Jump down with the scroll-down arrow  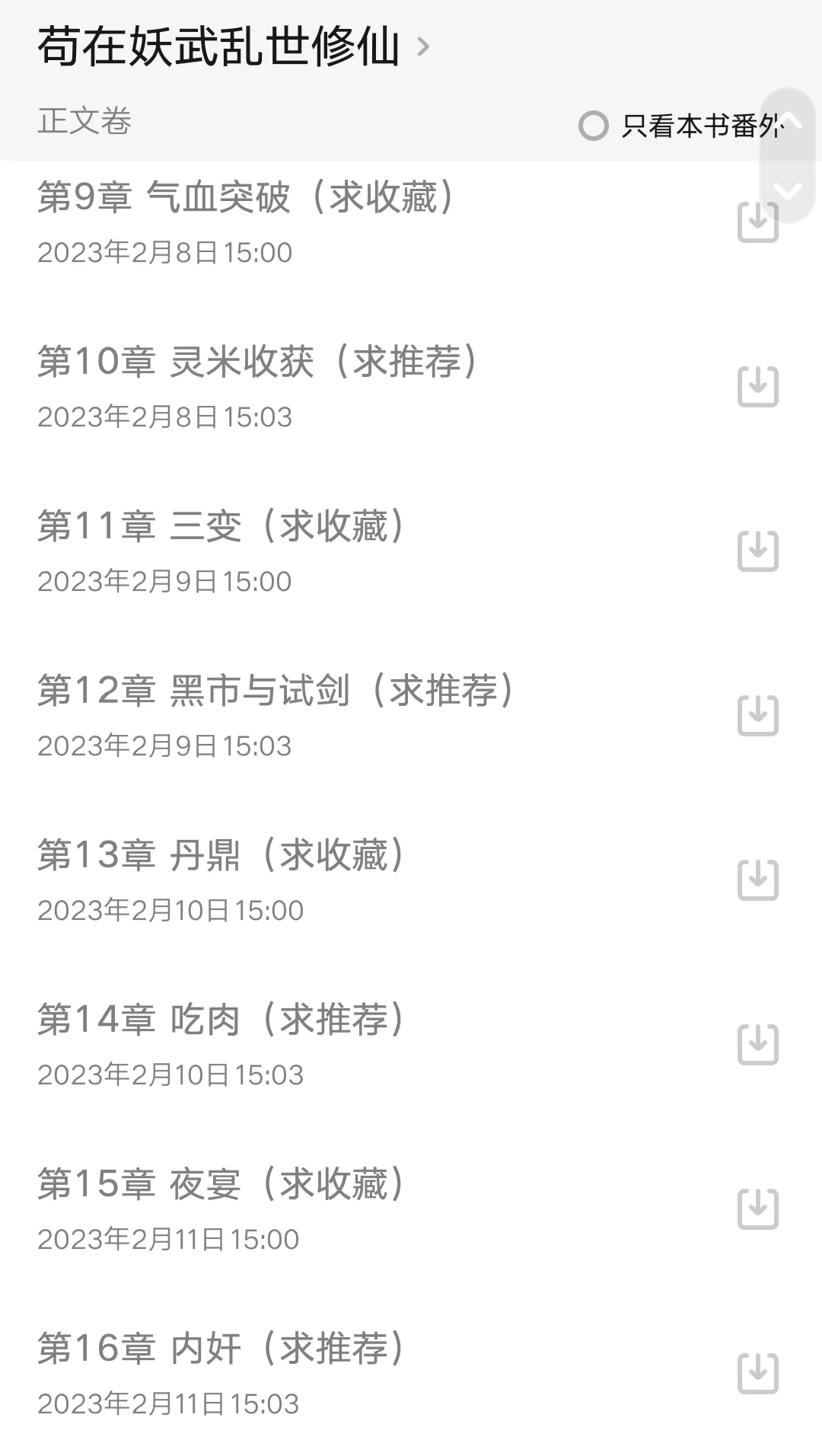pos(789,190)
